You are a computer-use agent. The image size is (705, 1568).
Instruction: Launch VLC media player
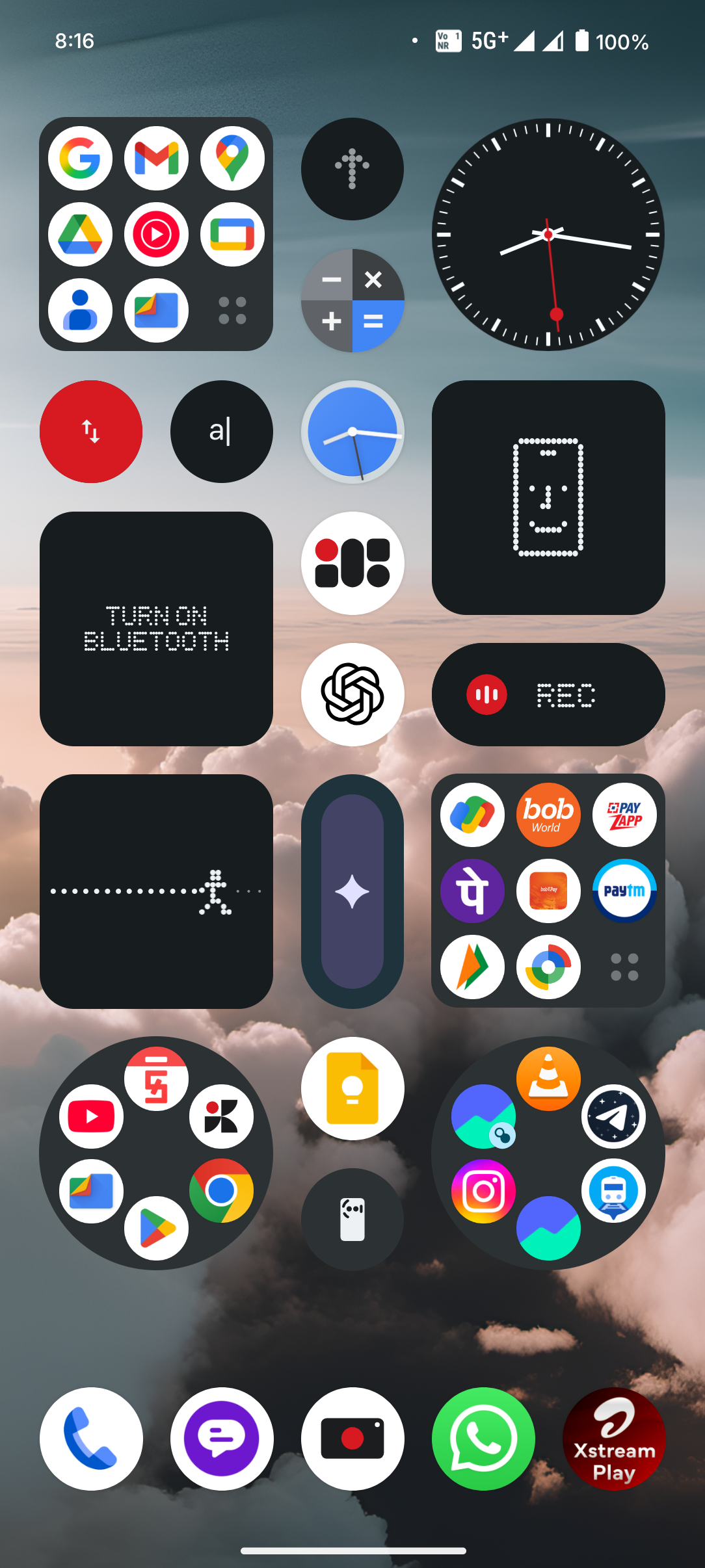click(548, 1078)
